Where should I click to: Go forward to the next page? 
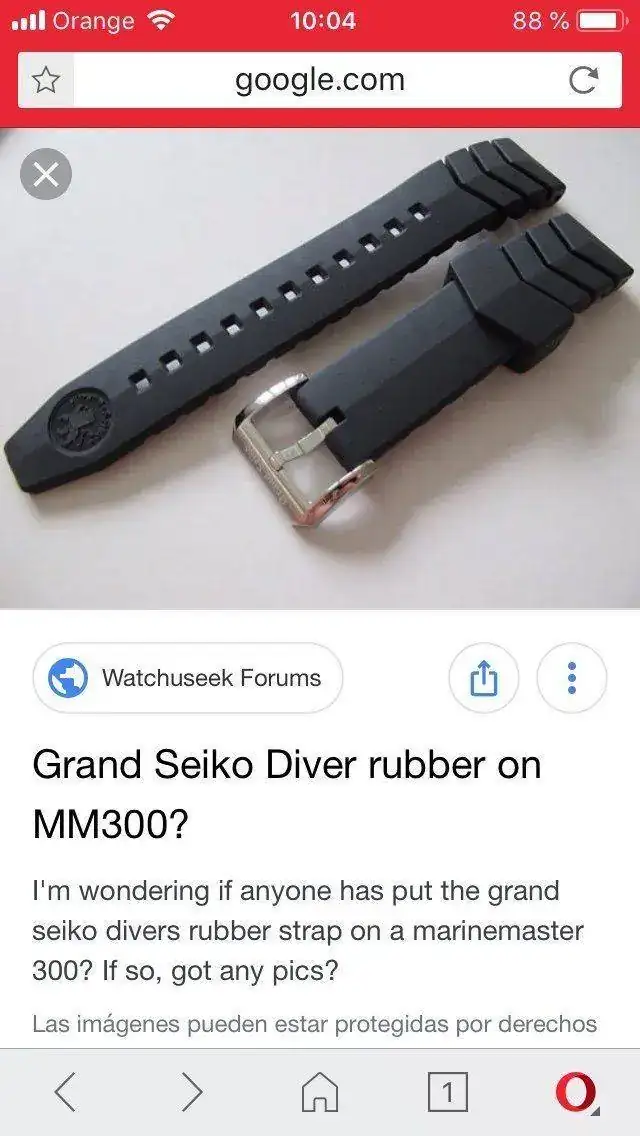192,1092
